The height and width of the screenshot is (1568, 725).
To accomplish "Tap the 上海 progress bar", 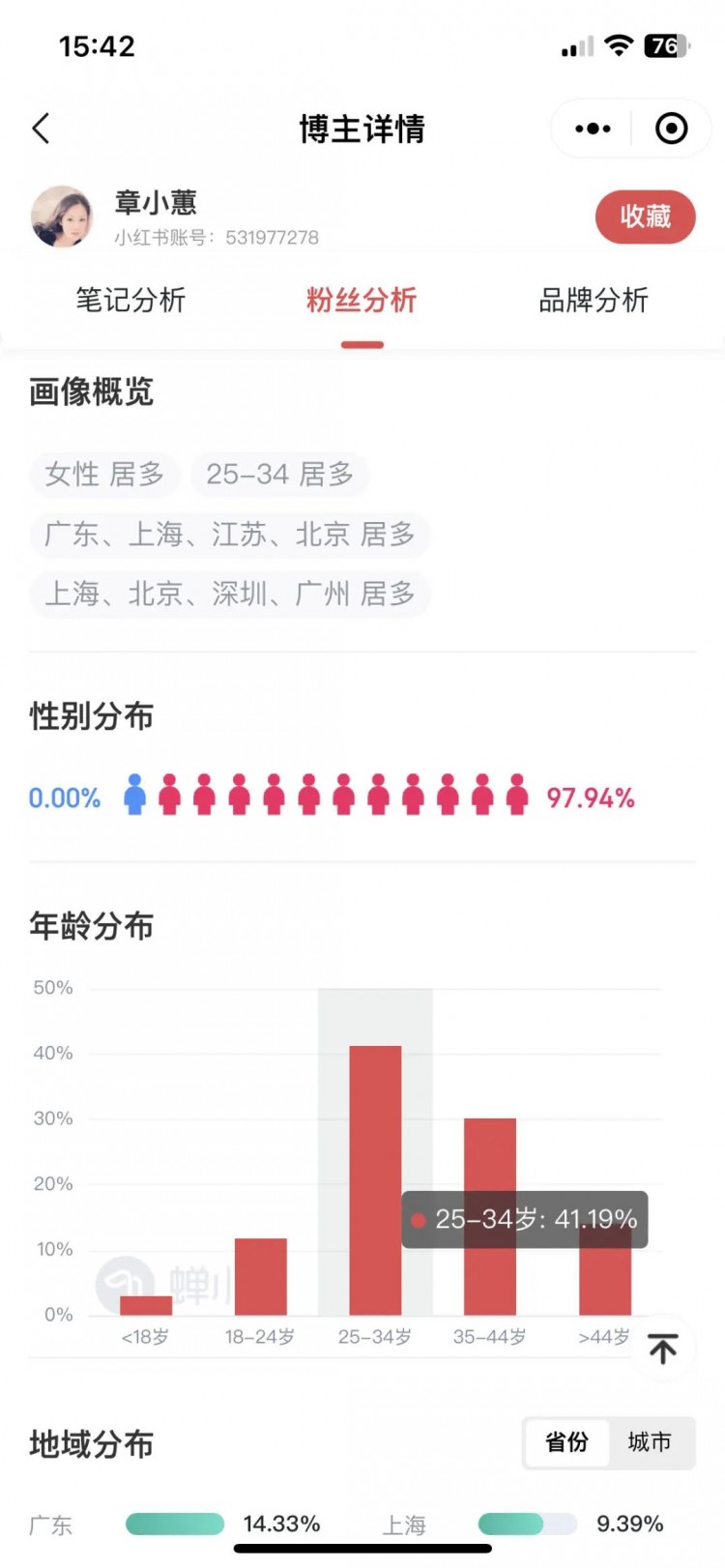I will (527, 1524).
